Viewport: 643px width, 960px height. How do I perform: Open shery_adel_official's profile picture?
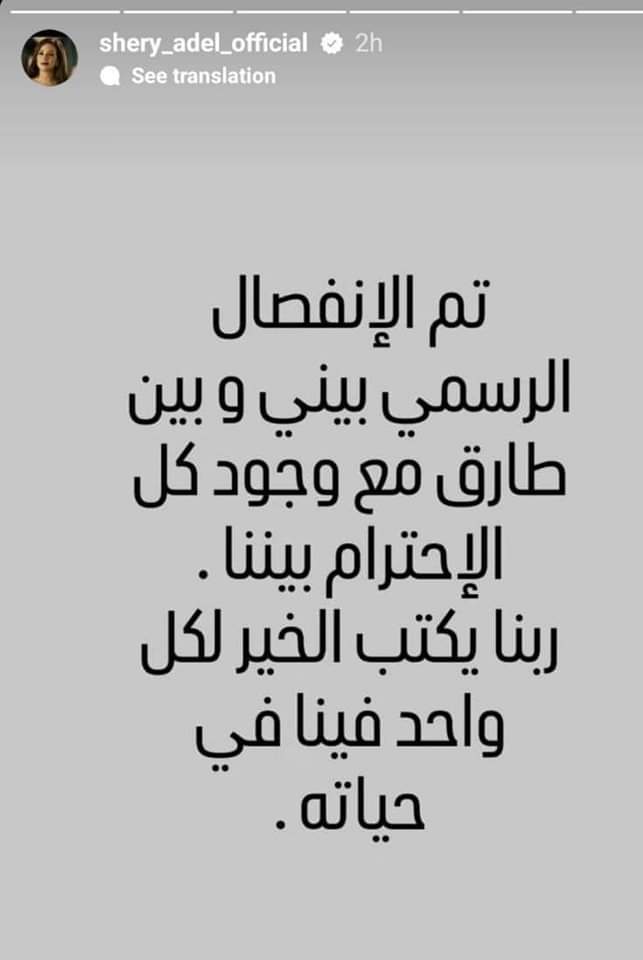point(49,58)
